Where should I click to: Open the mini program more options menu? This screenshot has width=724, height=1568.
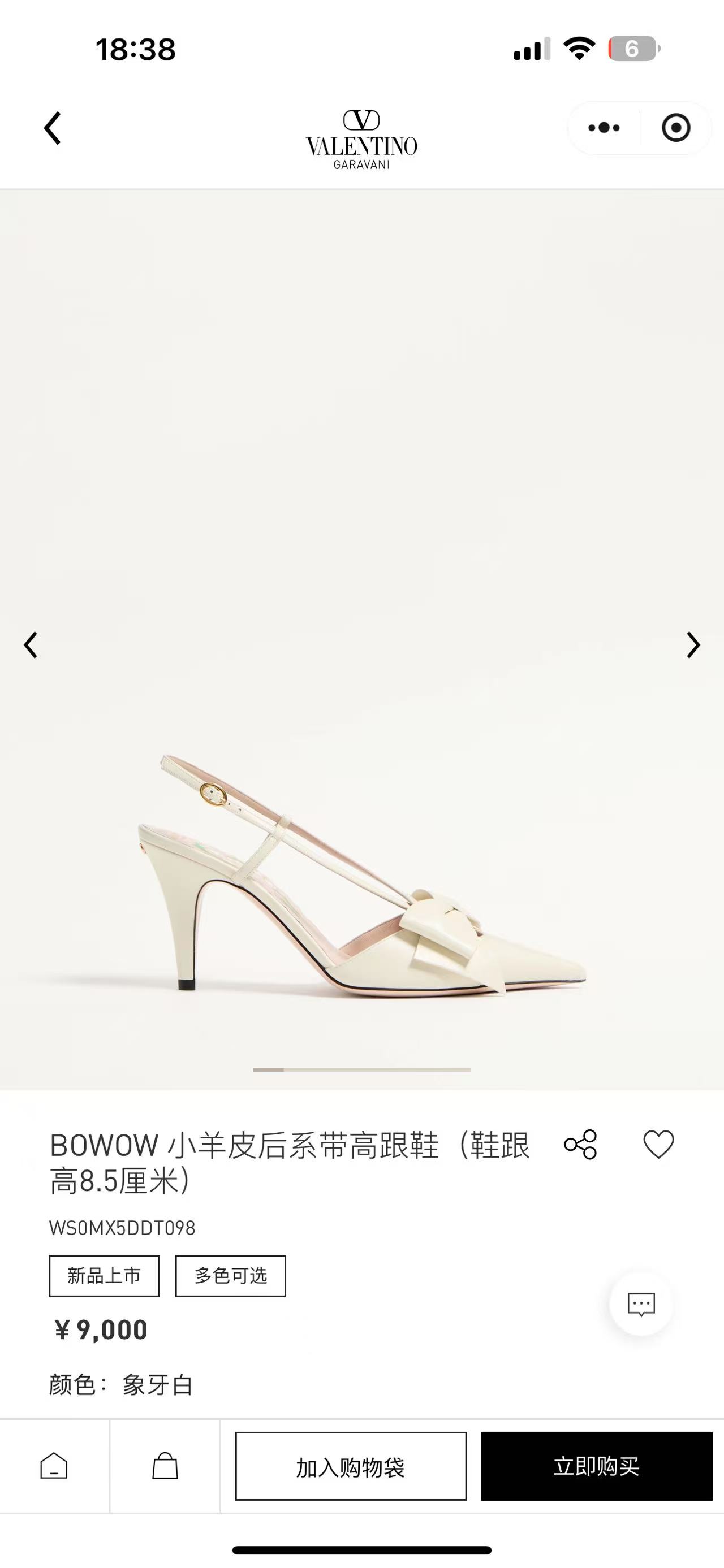tap(604, 128)
